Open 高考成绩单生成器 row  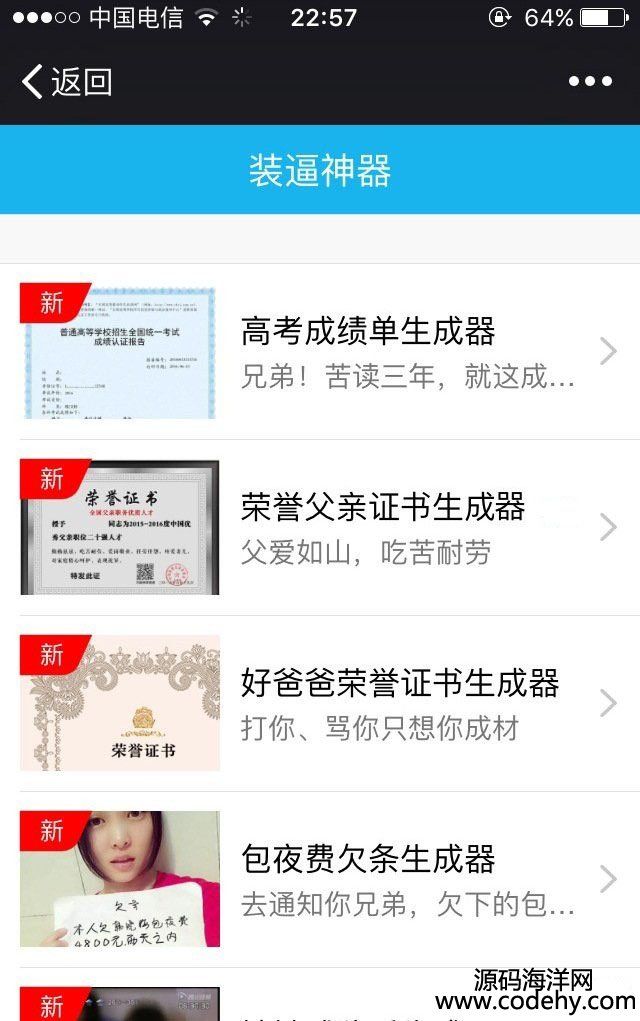[368, 351]
